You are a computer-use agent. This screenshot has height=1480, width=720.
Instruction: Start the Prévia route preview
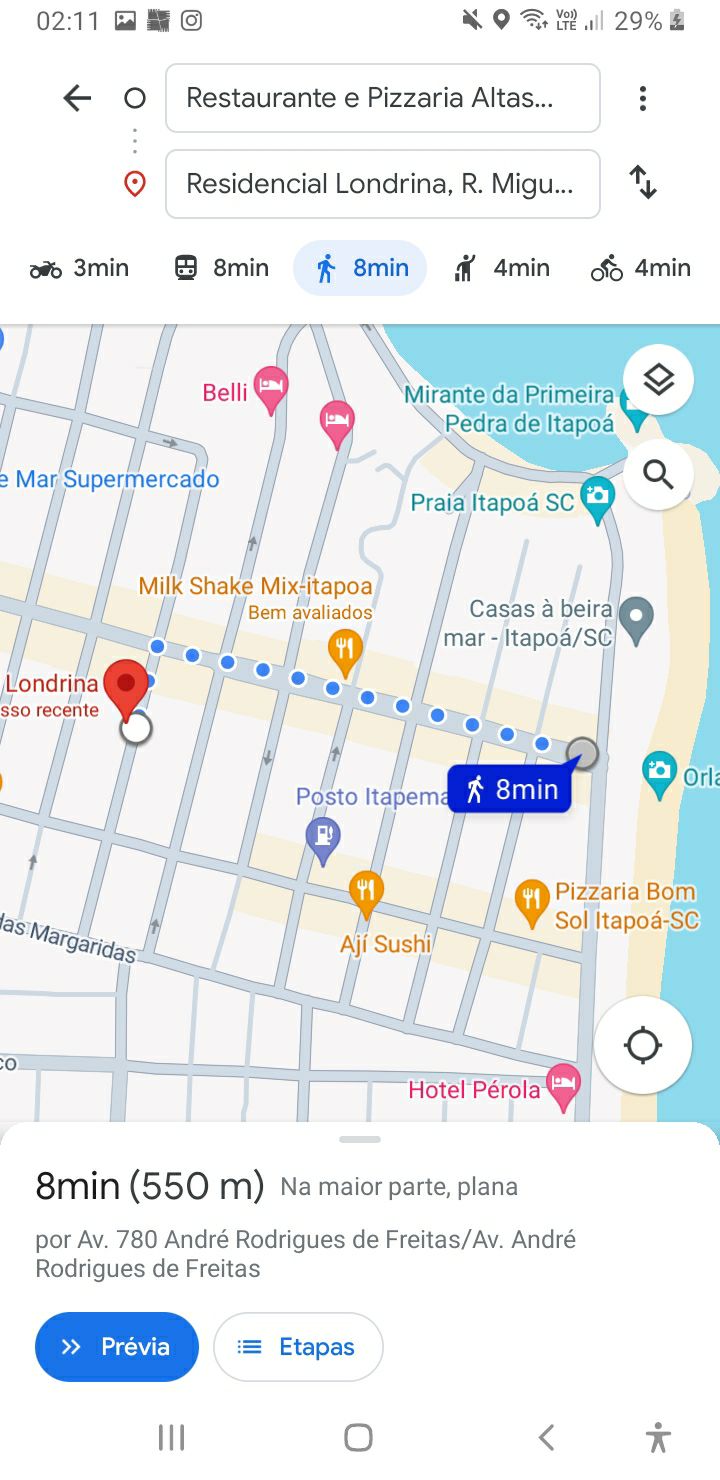pyautogui.click(x=117, y=1347)
